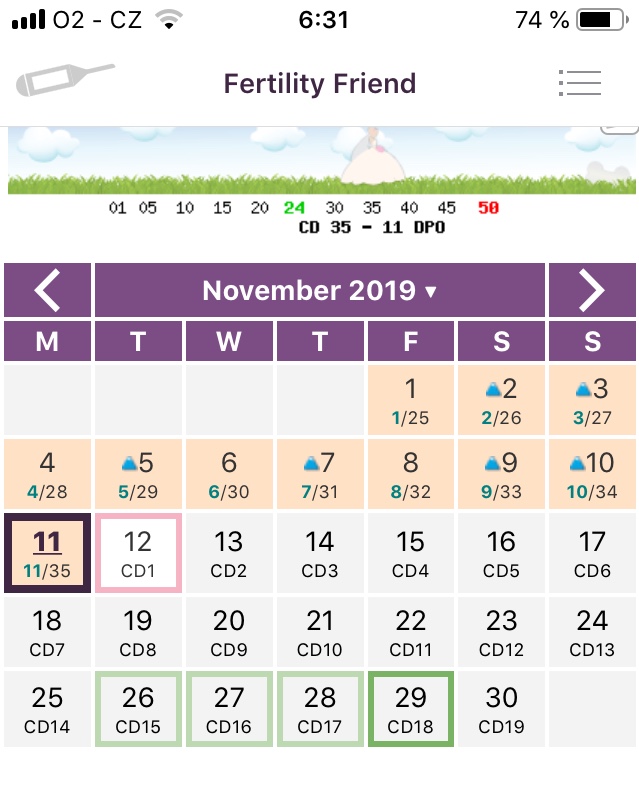Open the November 2019 month dropdown
This screenshot has height=786, width=639.
[x=320, y=291]
